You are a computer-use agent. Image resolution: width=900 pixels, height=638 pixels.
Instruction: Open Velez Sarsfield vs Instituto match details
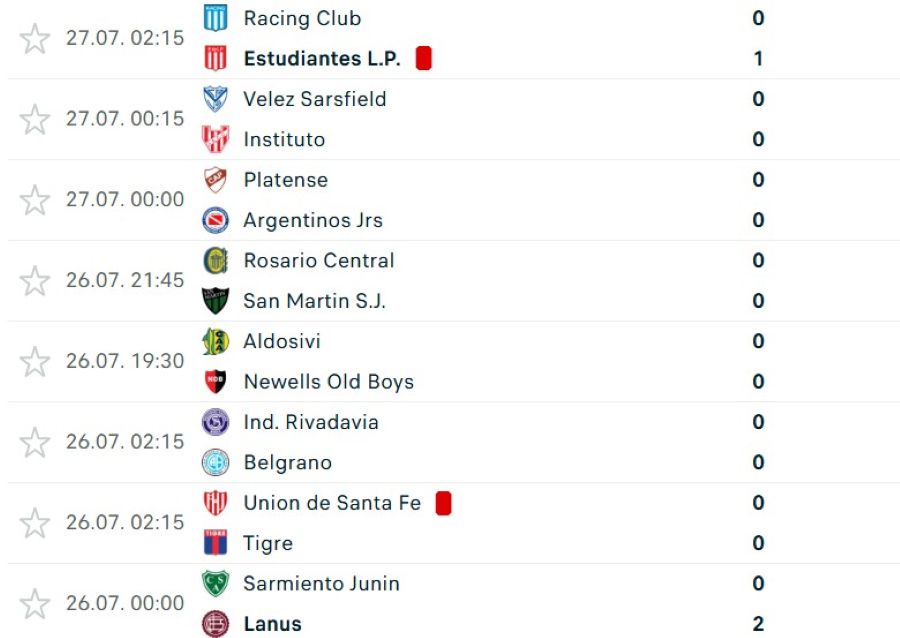[x=453, y=119]
